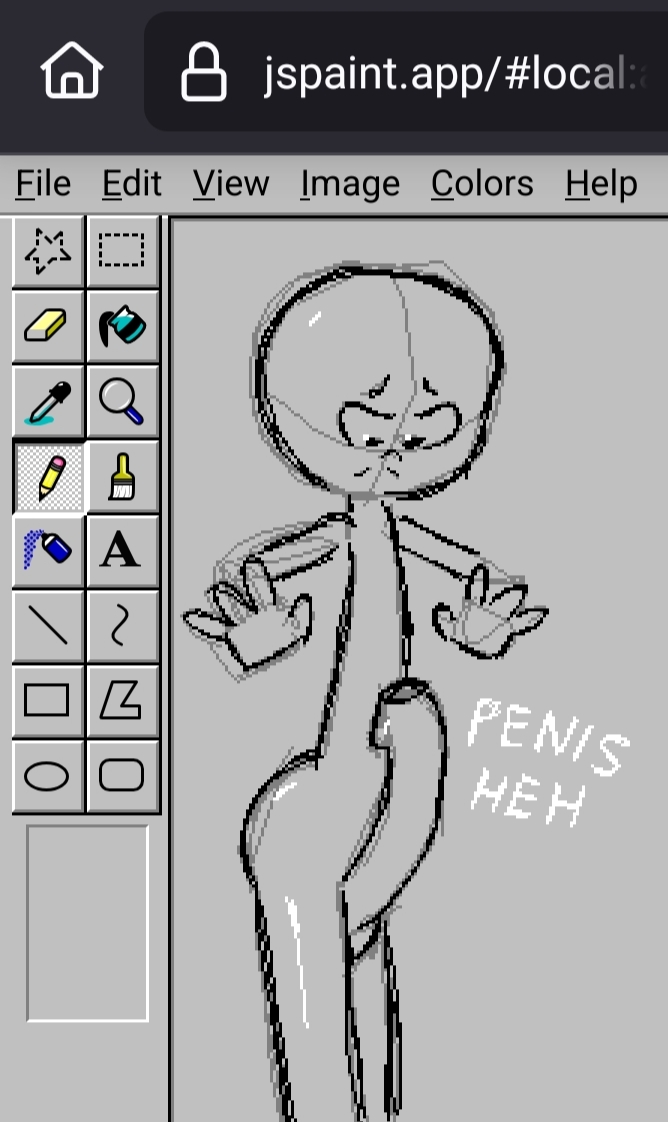Select the free-form select tool
The image size is (668, 1122).
click(x=48, y=251)
